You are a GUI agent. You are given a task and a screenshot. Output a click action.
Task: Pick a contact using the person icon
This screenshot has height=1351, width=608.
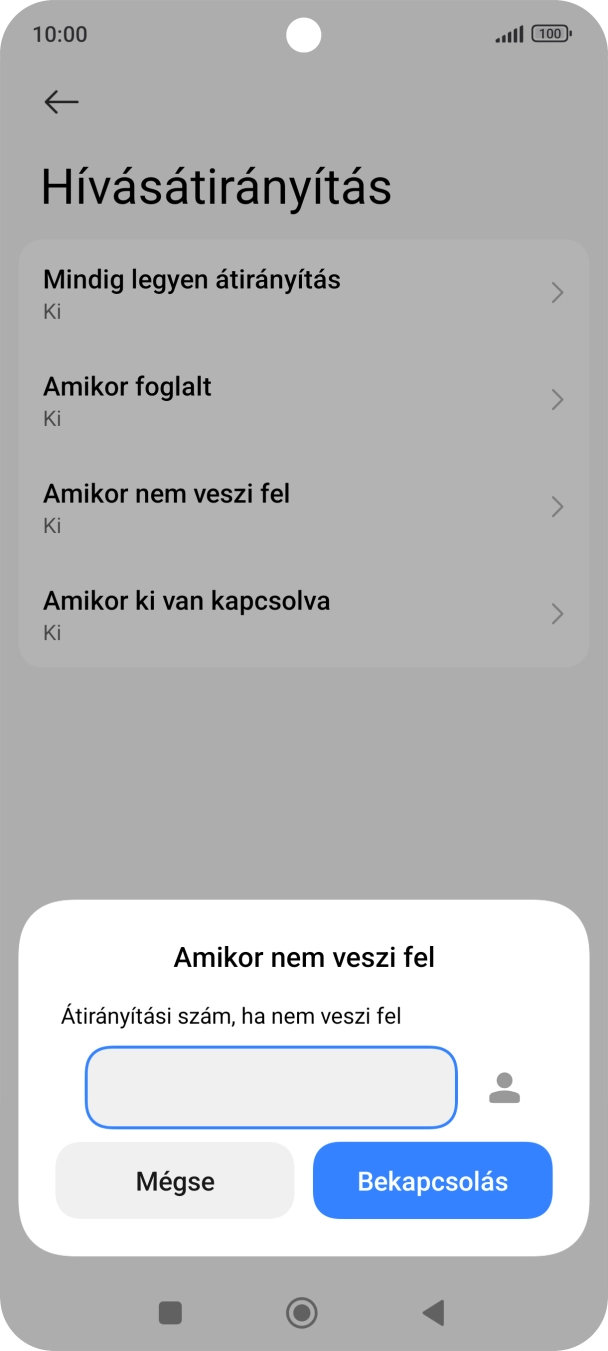(x=505, y=1087)
